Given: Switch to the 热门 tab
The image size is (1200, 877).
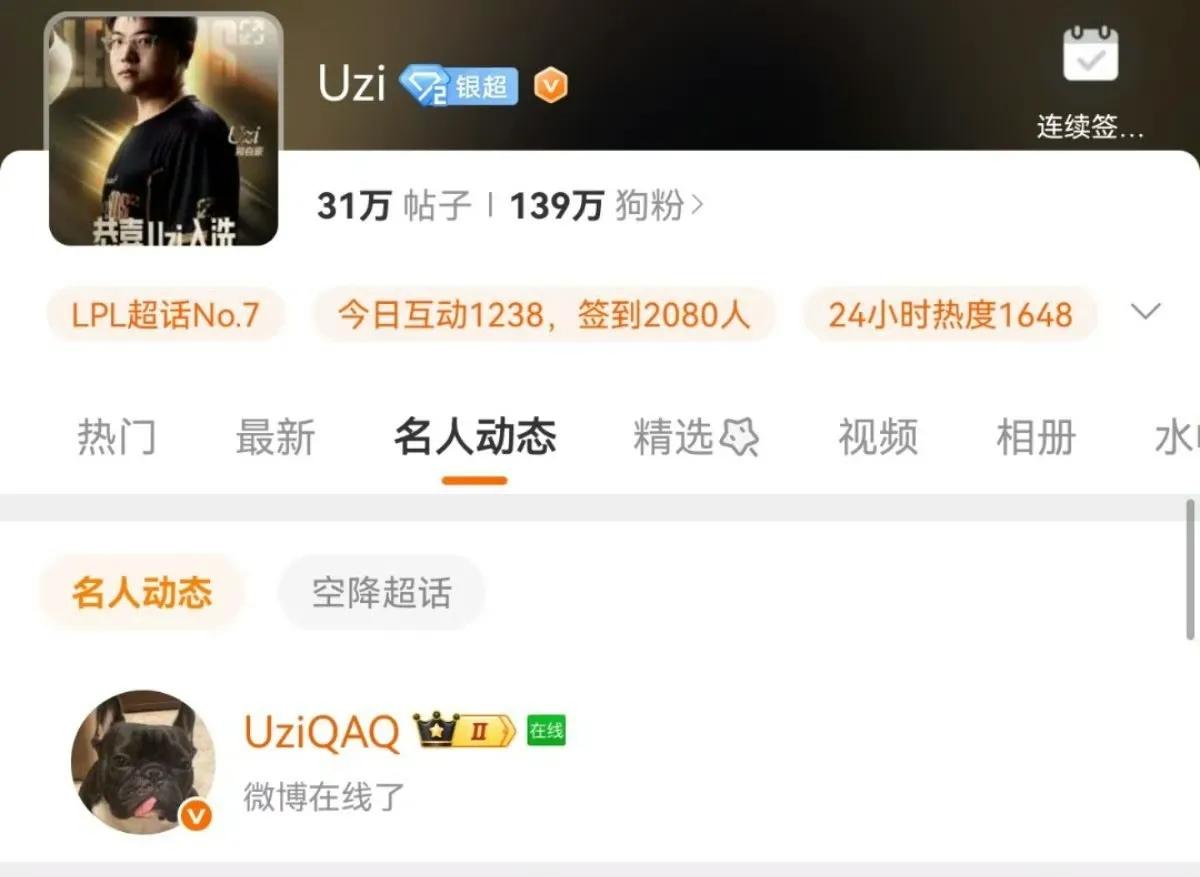Looking at the screenshot, I should pyautogui.click(x=116, y=438).
